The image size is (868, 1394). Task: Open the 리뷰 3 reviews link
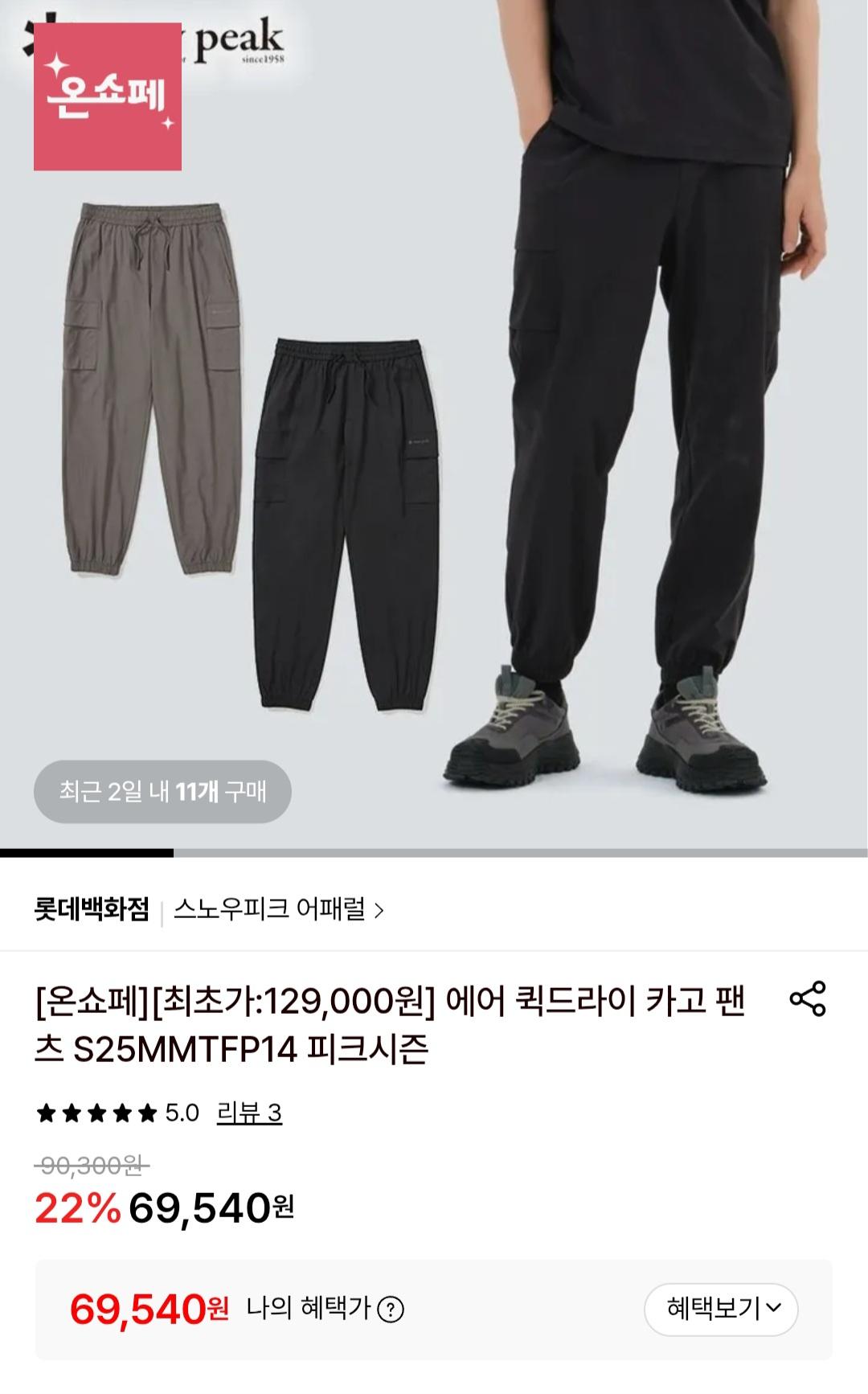[x=249, y=1113]
